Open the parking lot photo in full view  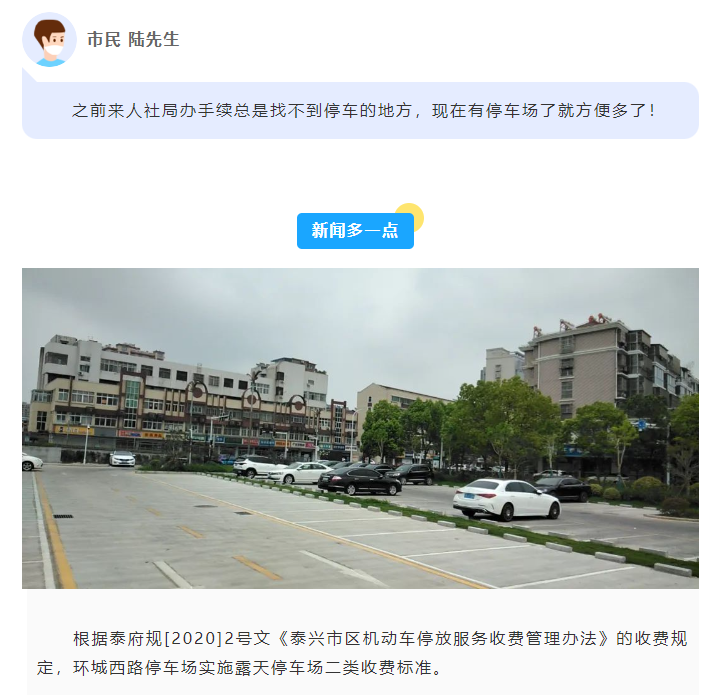(x=360, y=428)
